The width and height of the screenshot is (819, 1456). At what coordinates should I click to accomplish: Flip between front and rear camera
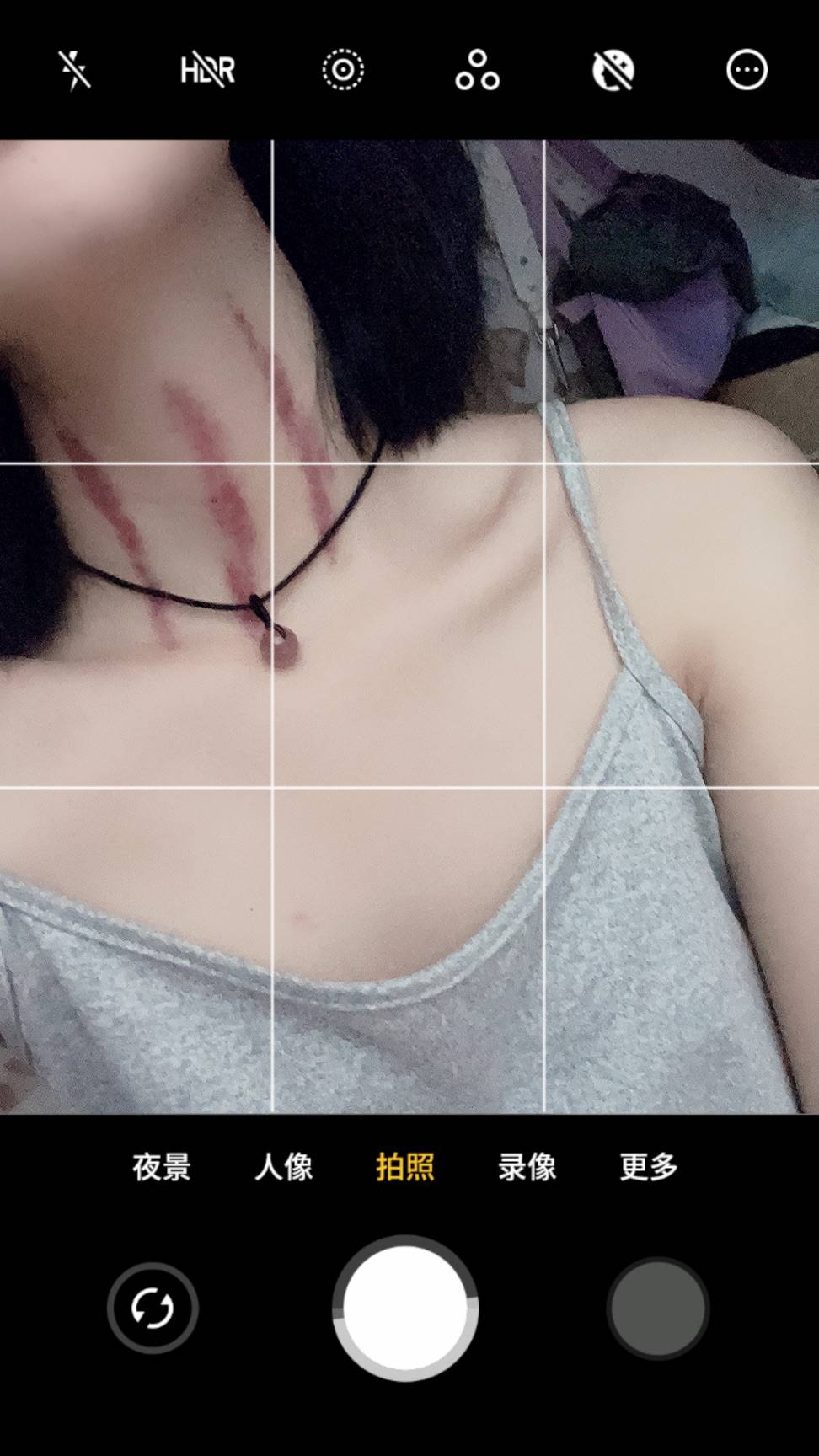[x=153, y=1308]
